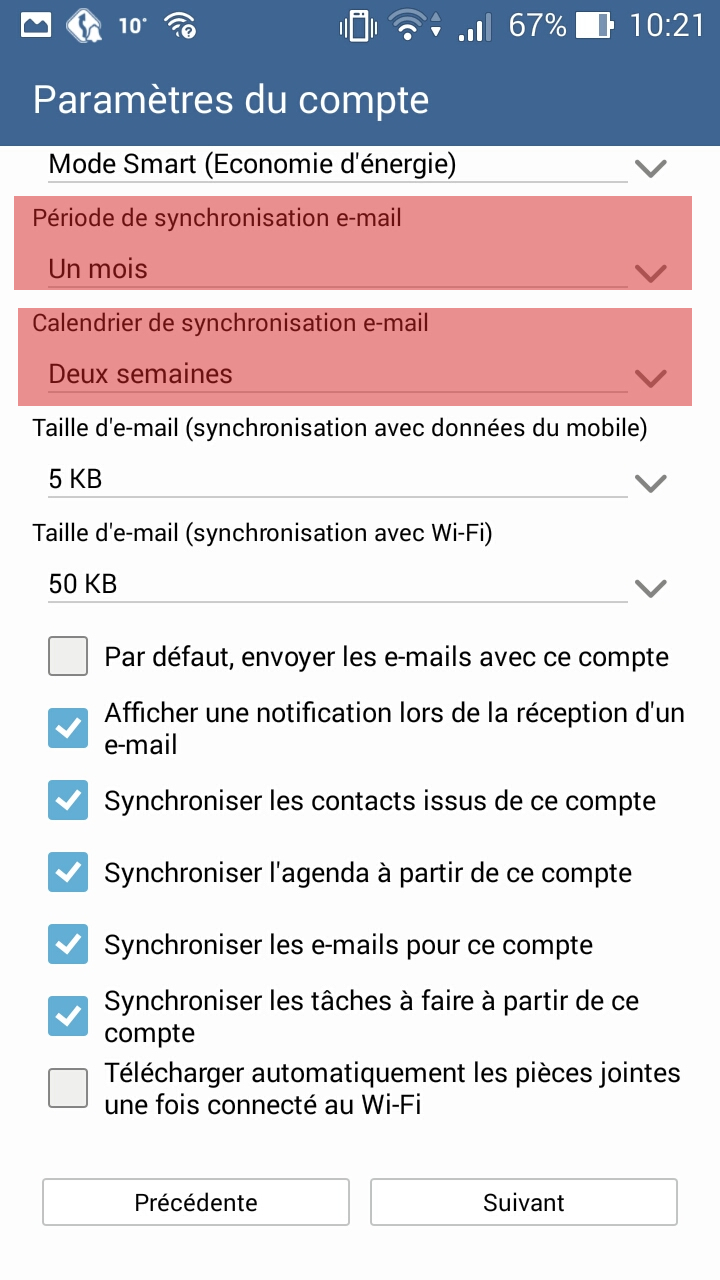This screenshot has height=1280, width=720.
Task: Continue with the Suivant button
Action: pos(524,1202)
